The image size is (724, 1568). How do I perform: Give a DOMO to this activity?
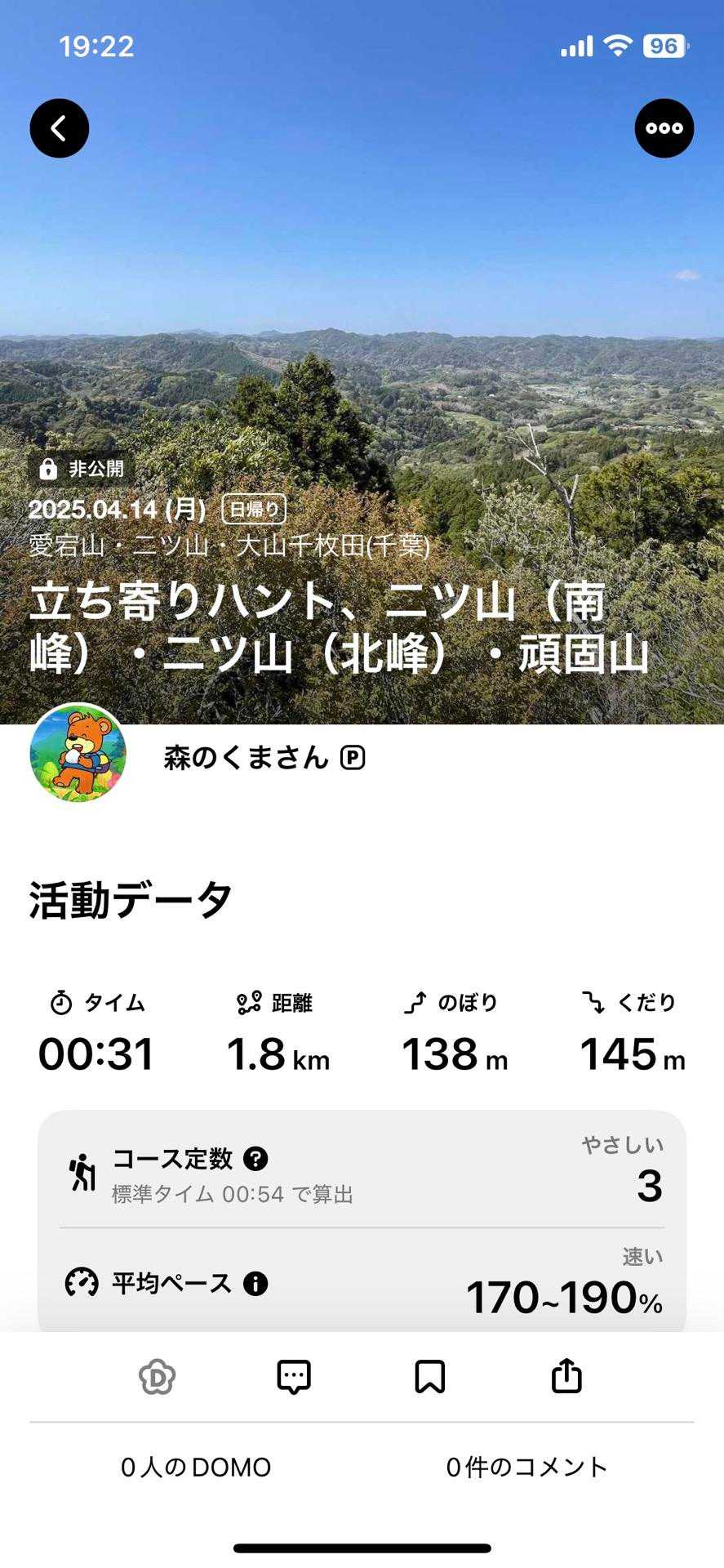click(x=158, y=1377)
